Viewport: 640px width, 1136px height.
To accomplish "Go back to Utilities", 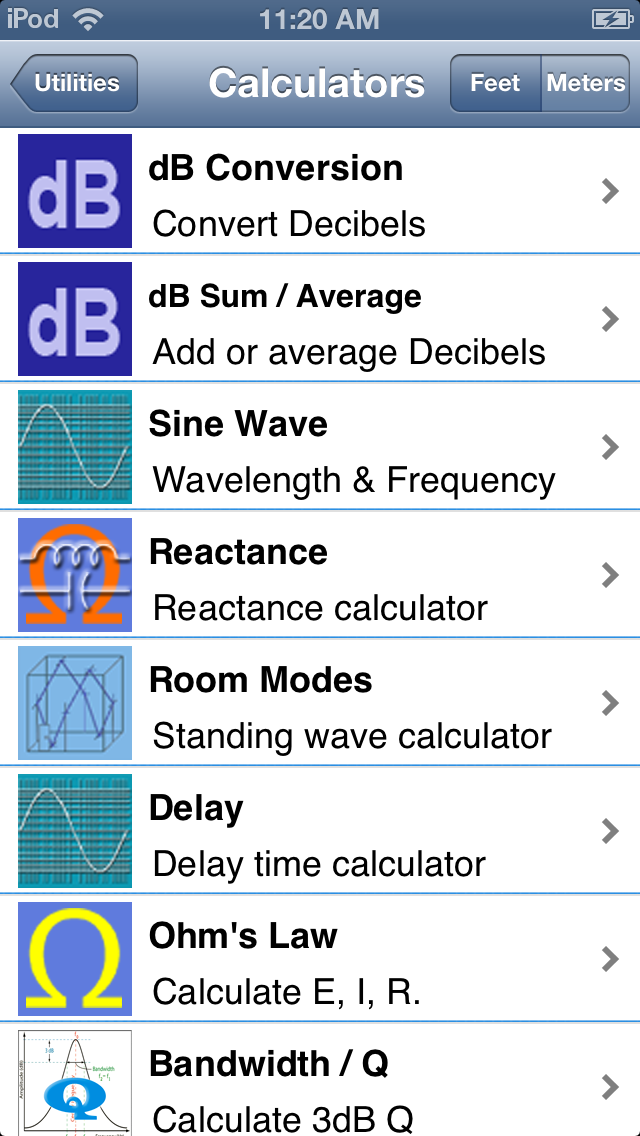I will tap(74, 83).
